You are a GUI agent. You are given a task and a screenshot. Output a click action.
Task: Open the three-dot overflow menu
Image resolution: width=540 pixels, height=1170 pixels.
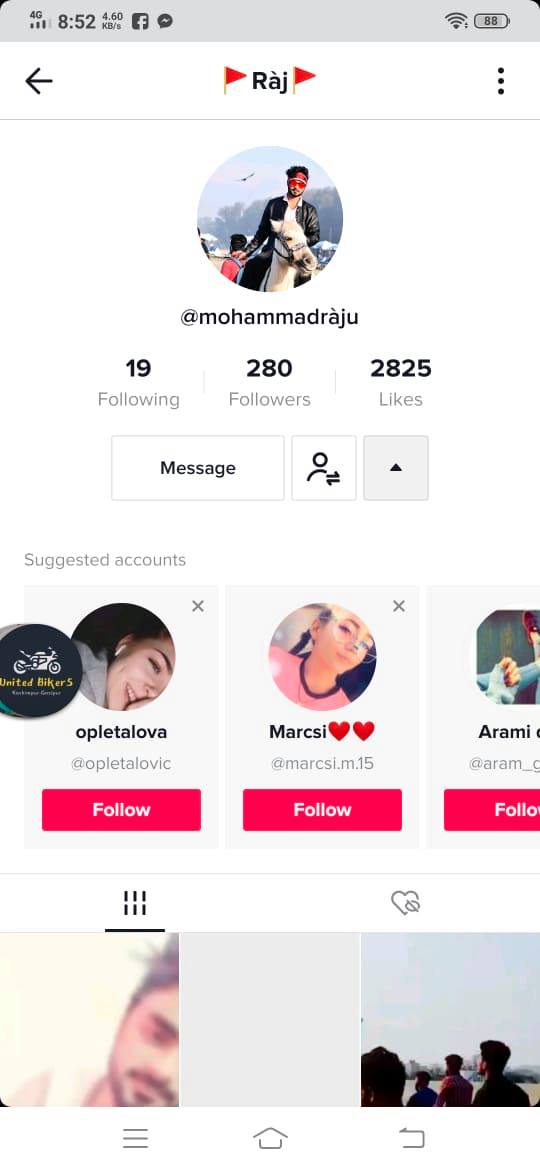click(500, 81)
